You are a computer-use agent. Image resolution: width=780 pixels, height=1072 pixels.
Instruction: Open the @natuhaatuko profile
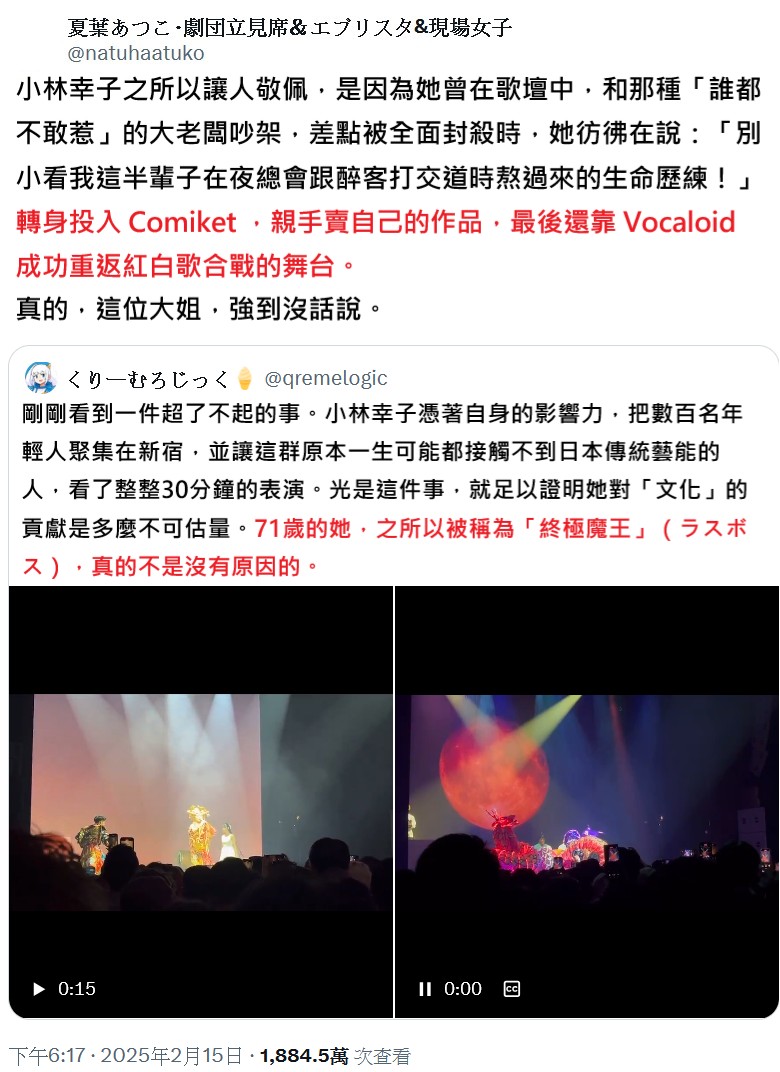point(136,53)
